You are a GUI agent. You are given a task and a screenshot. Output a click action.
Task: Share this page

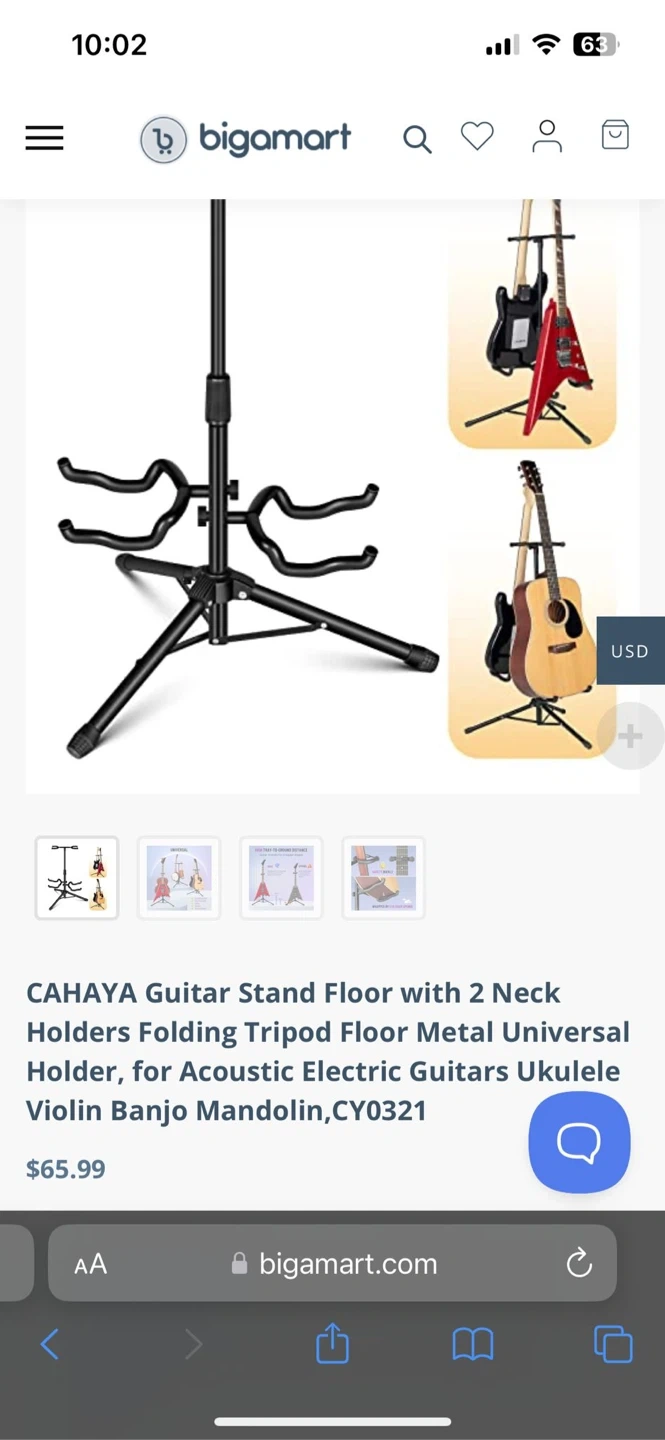[x=332, y=1344]
